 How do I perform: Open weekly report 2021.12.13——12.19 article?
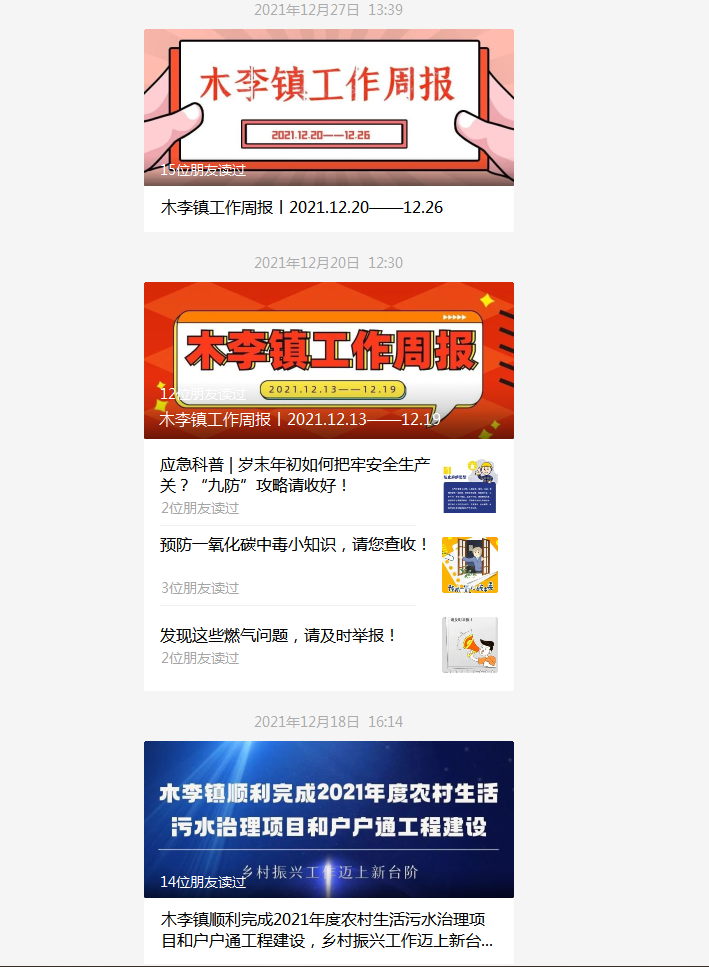(328, 360)
